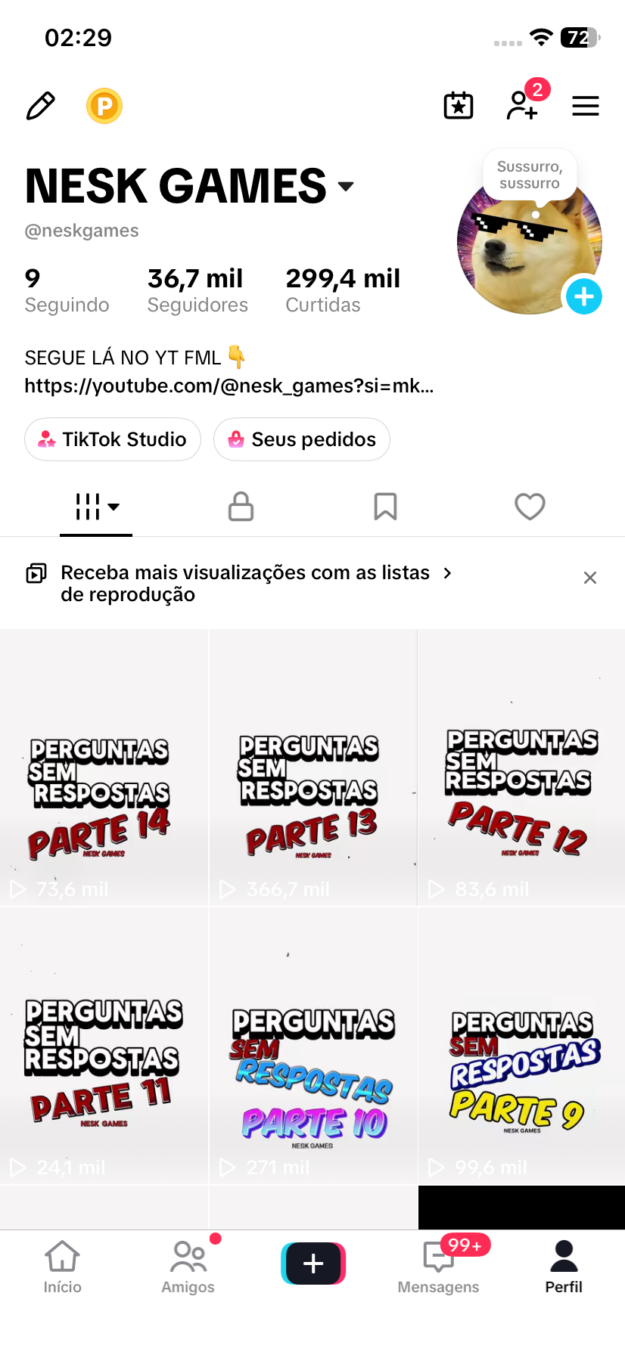Open the Parte 10 video
This screenshot has height=1355, width=625.
pyautogui.click(x=313, y=1046)
